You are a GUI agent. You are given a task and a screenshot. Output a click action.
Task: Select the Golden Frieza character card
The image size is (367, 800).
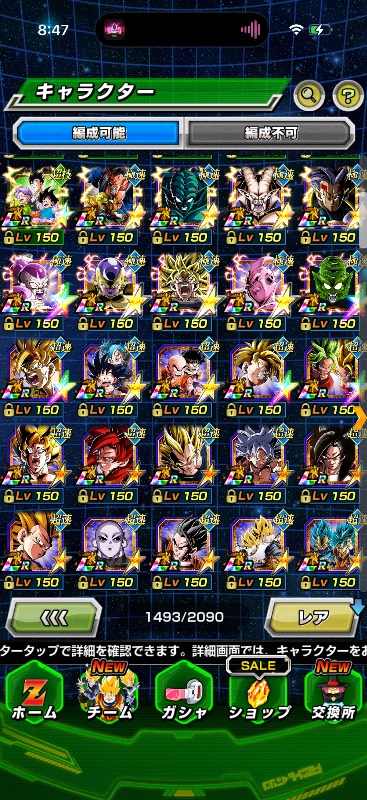point(108,289)
